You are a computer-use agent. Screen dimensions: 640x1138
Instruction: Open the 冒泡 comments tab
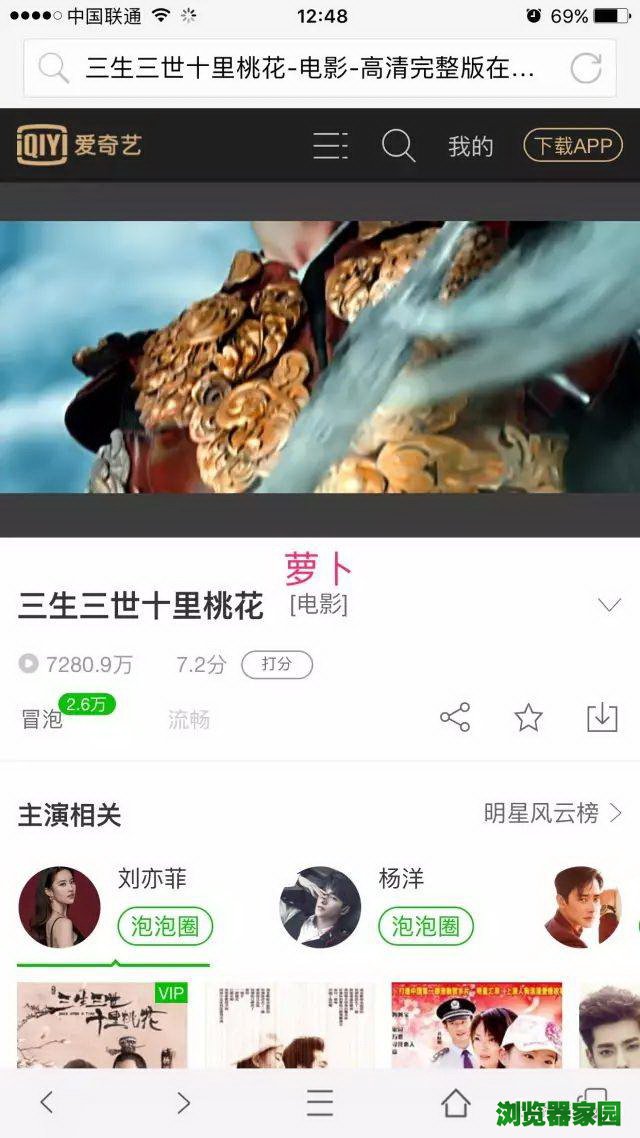42,718
